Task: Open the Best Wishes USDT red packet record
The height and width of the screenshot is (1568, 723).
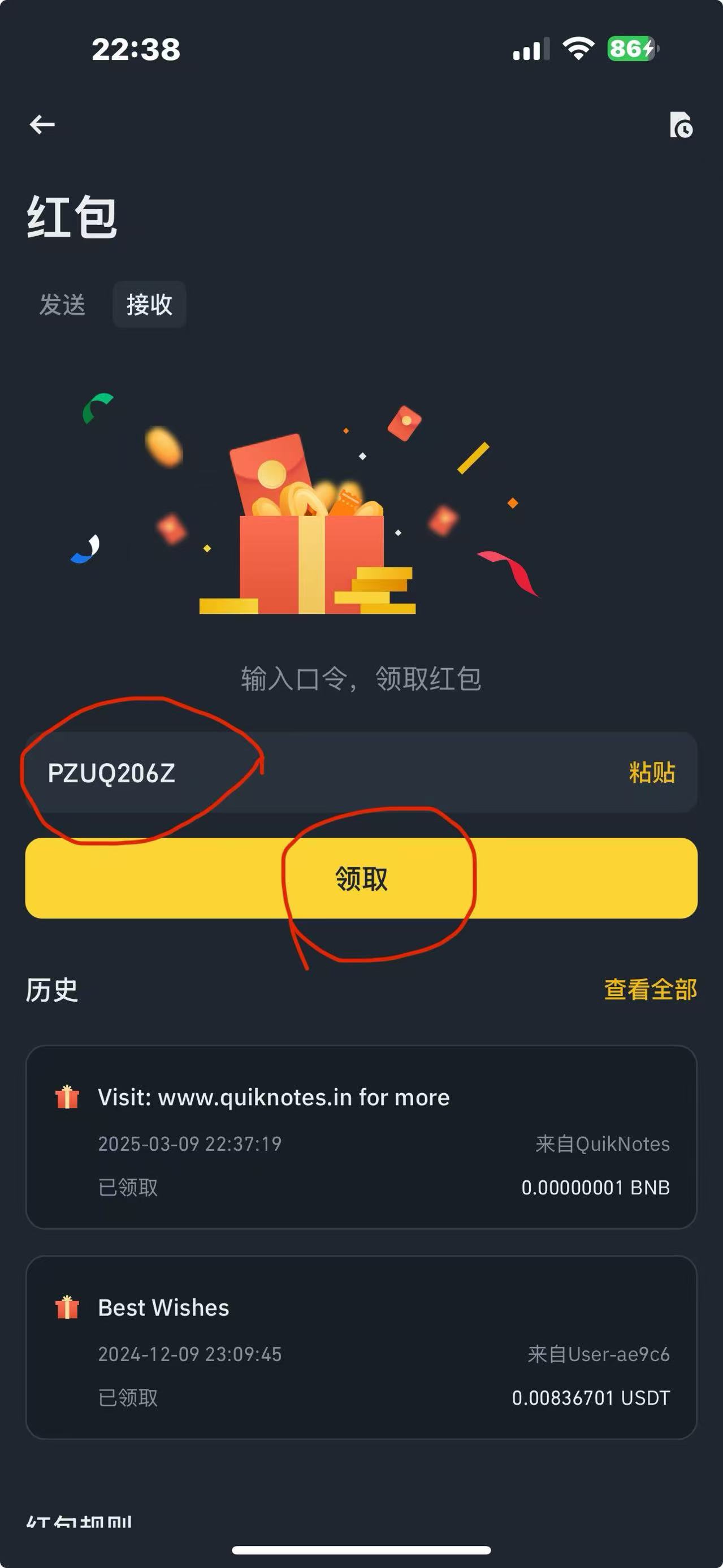Action: pos(361,1347)
